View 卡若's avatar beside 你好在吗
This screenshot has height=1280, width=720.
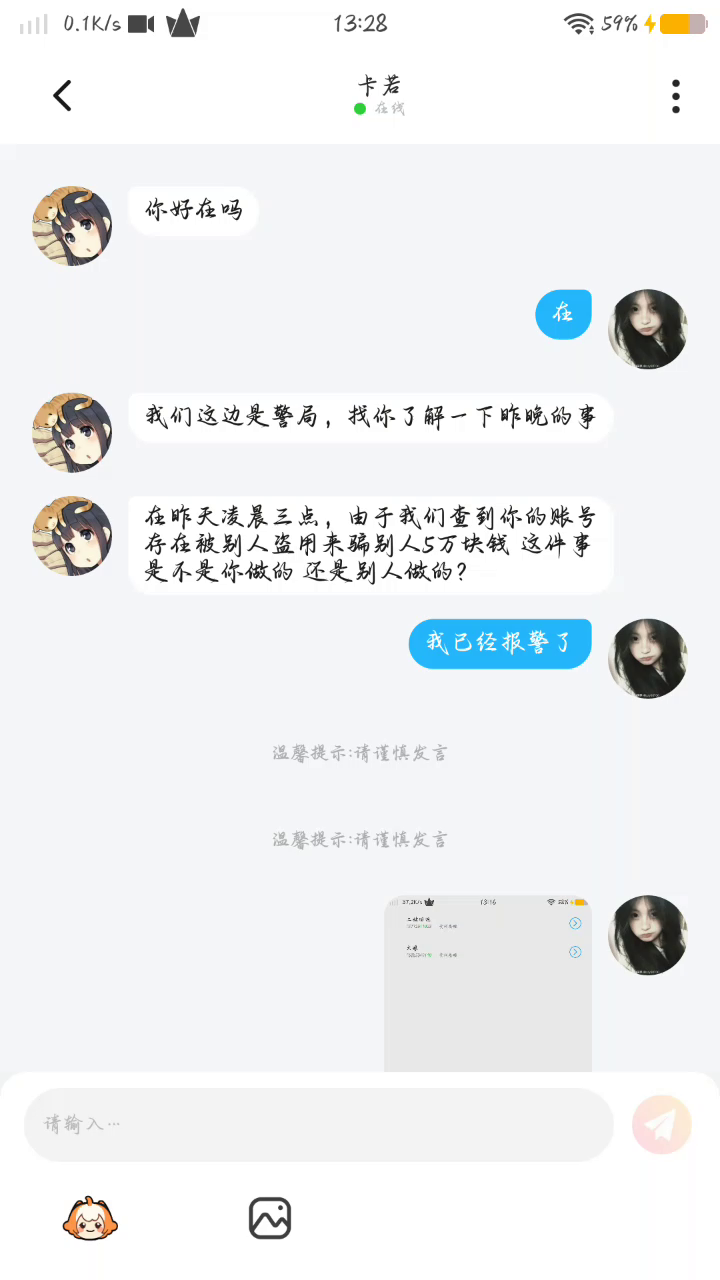click(72, 225)
